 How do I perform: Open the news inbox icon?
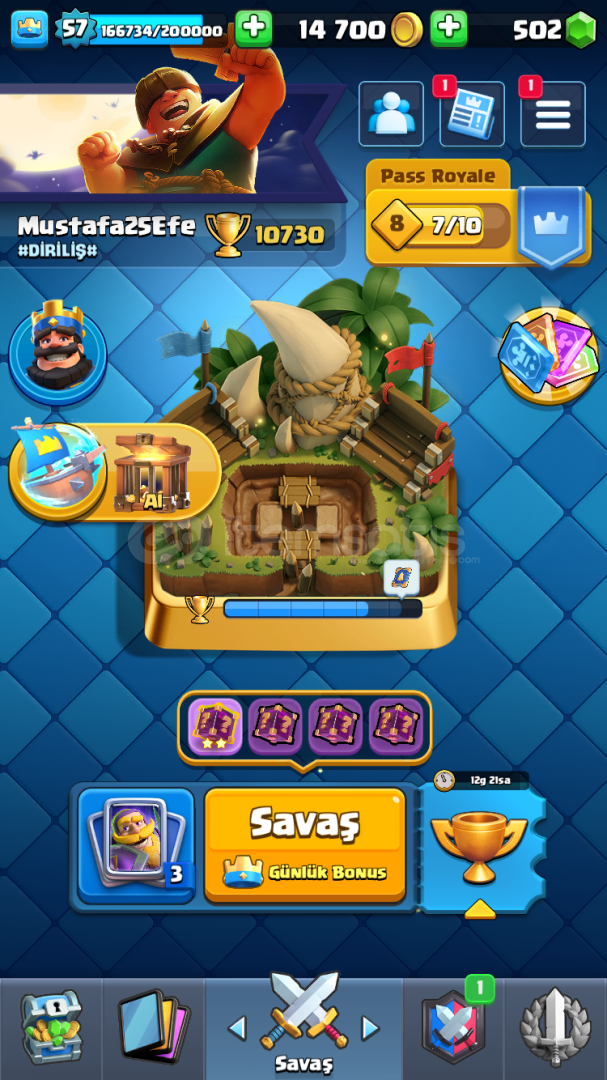pyautogui.click(x=471, y=114)
